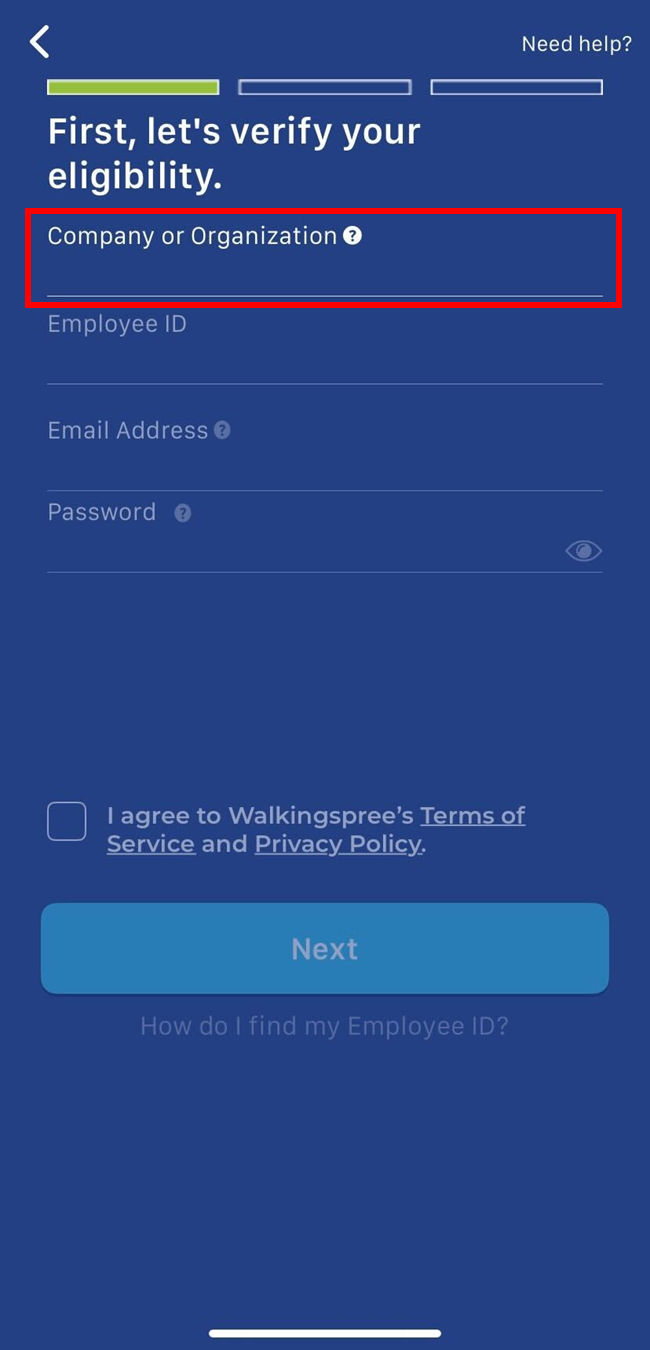Open the help icon beside Password

tap(182, 513)
